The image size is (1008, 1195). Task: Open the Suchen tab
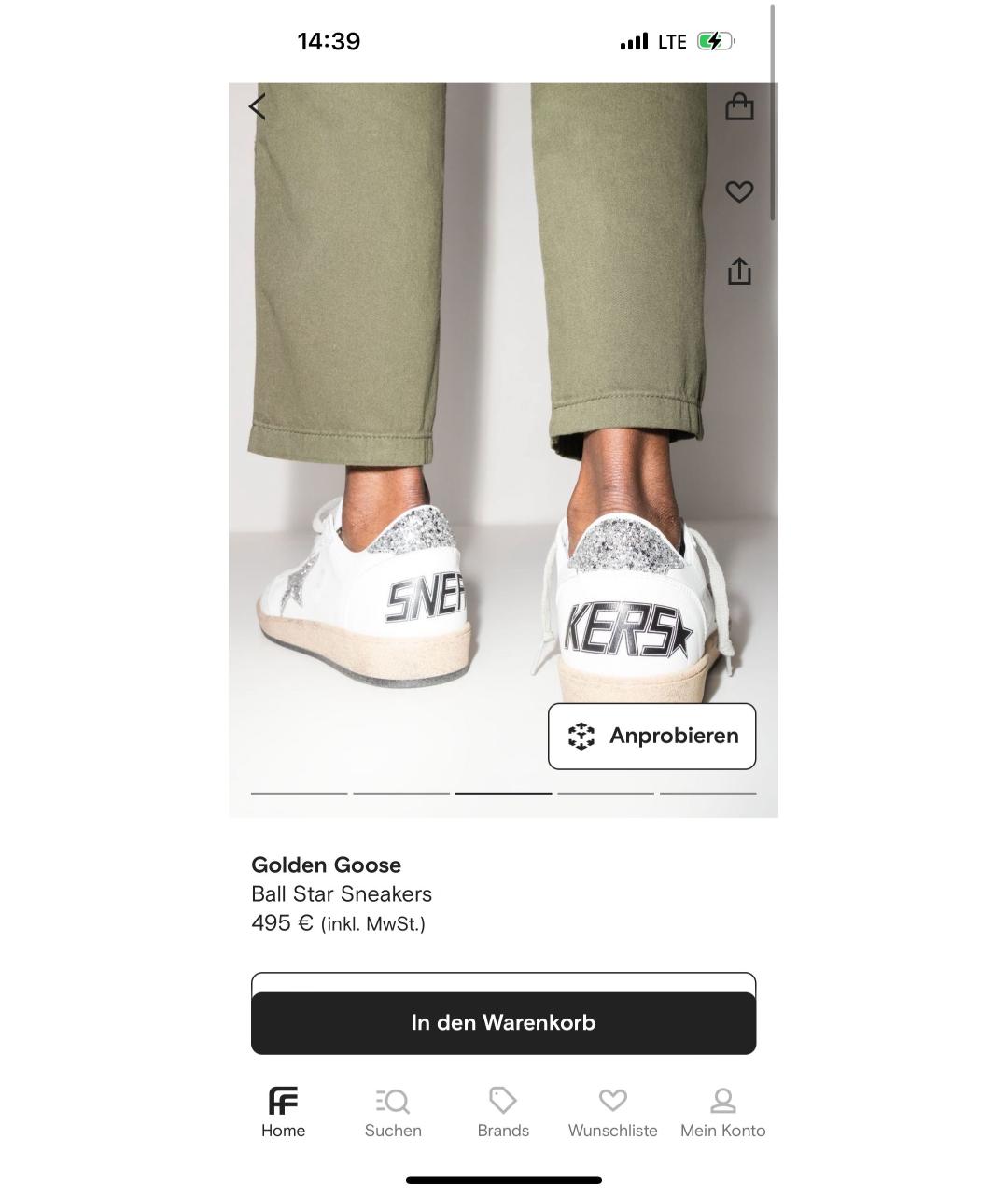393,1113
